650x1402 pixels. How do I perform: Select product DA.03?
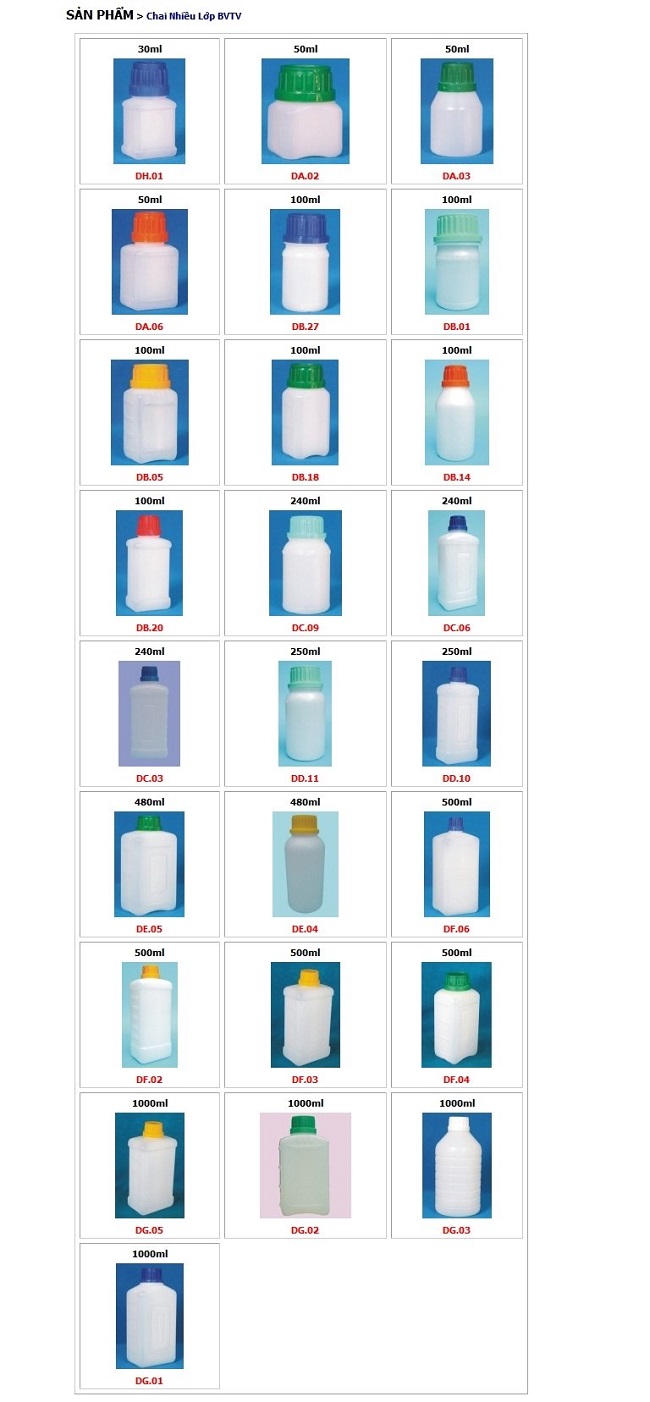(456, 111)
